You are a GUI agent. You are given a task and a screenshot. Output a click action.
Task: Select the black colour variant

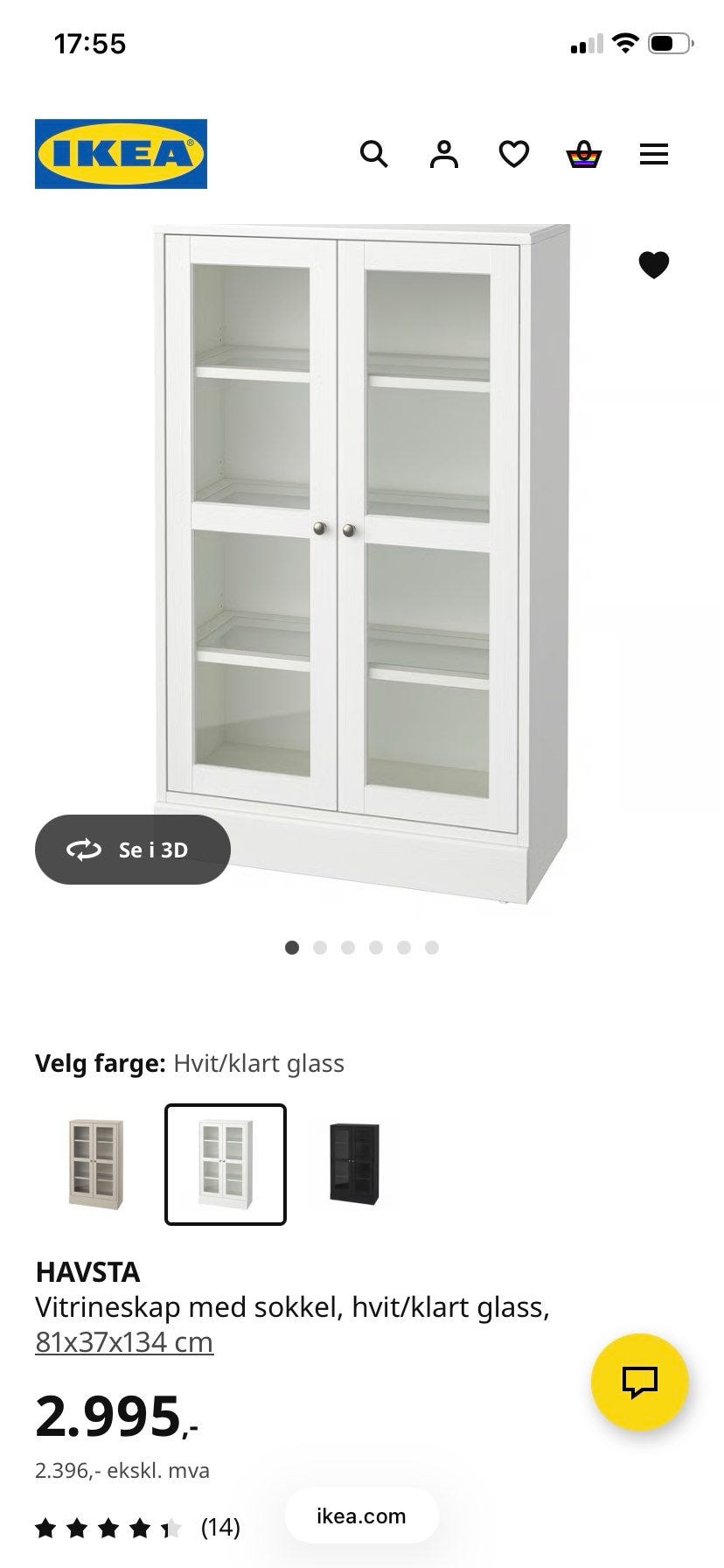354,1164
